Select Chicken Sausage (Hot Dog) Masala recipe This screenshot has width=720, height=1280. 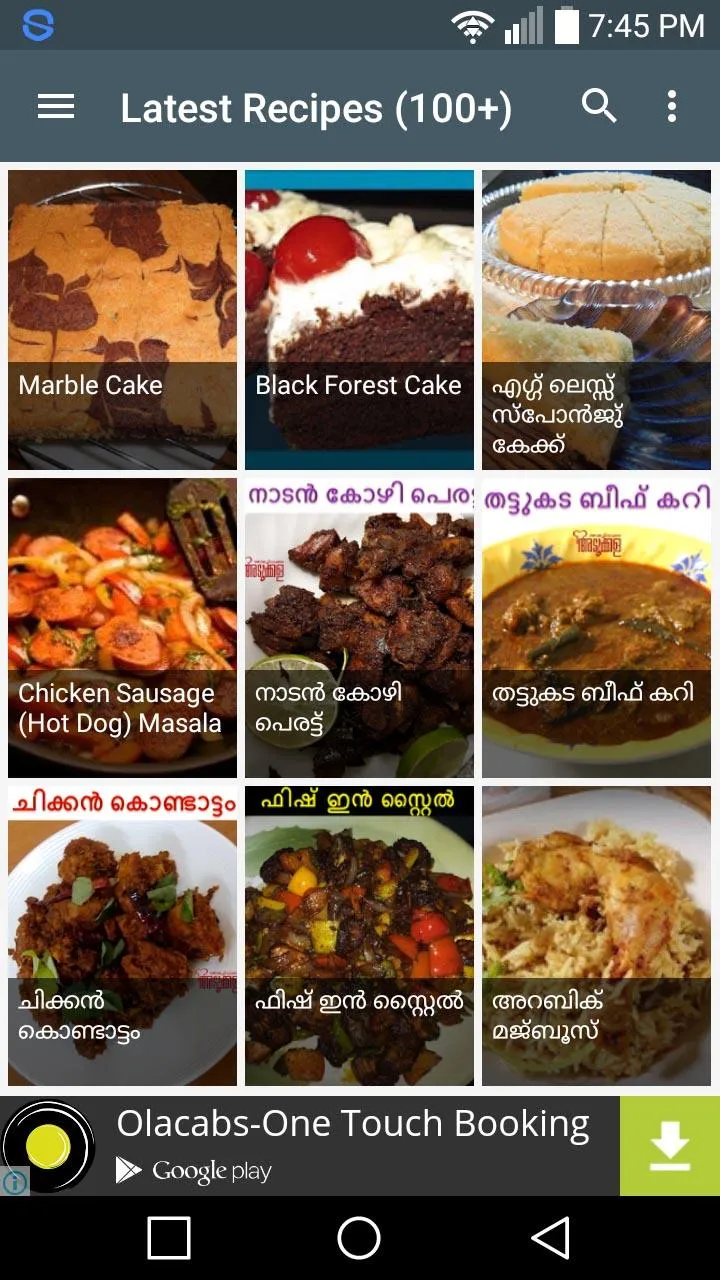tap(122, 627)
